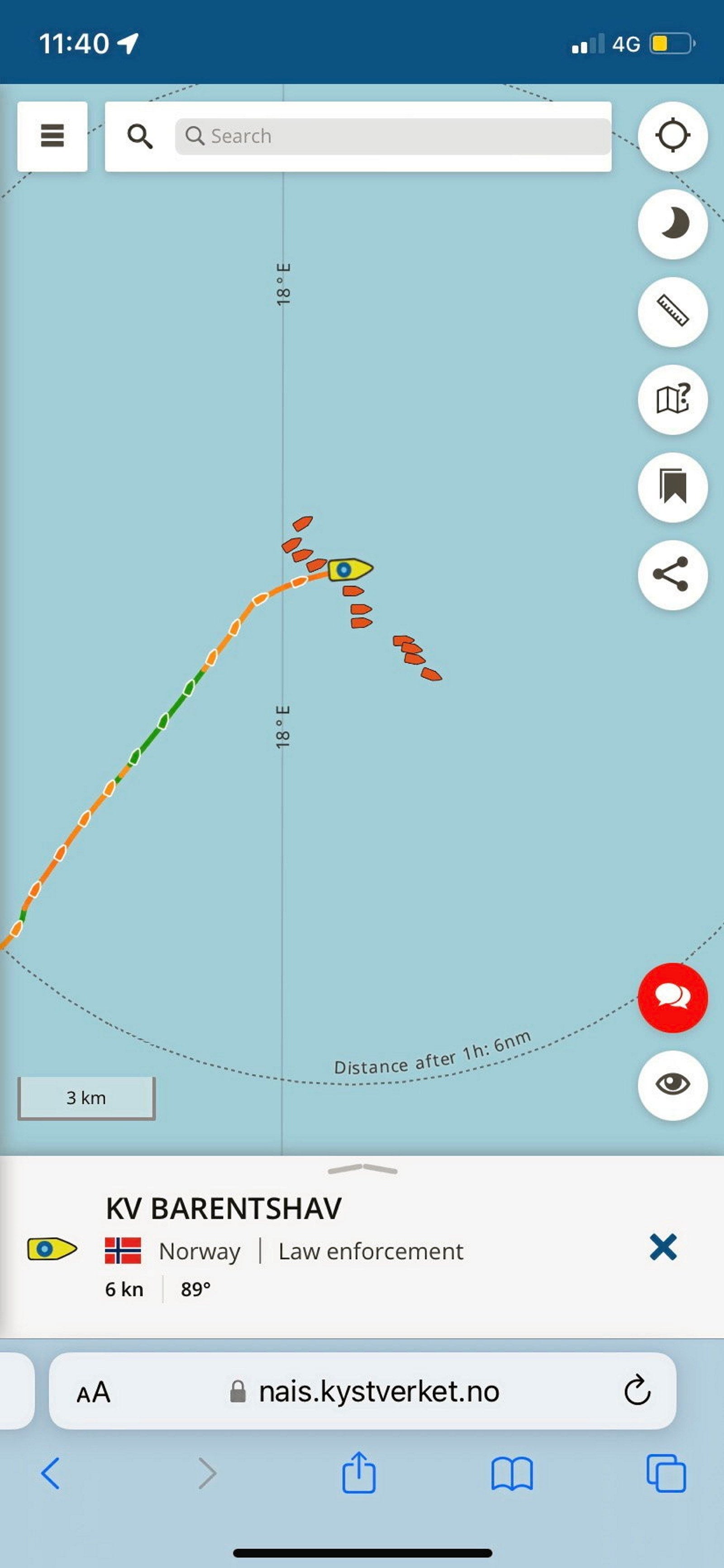Go back in Safari
Viewport: 724px width, 1568px height.
[51, 1474]
